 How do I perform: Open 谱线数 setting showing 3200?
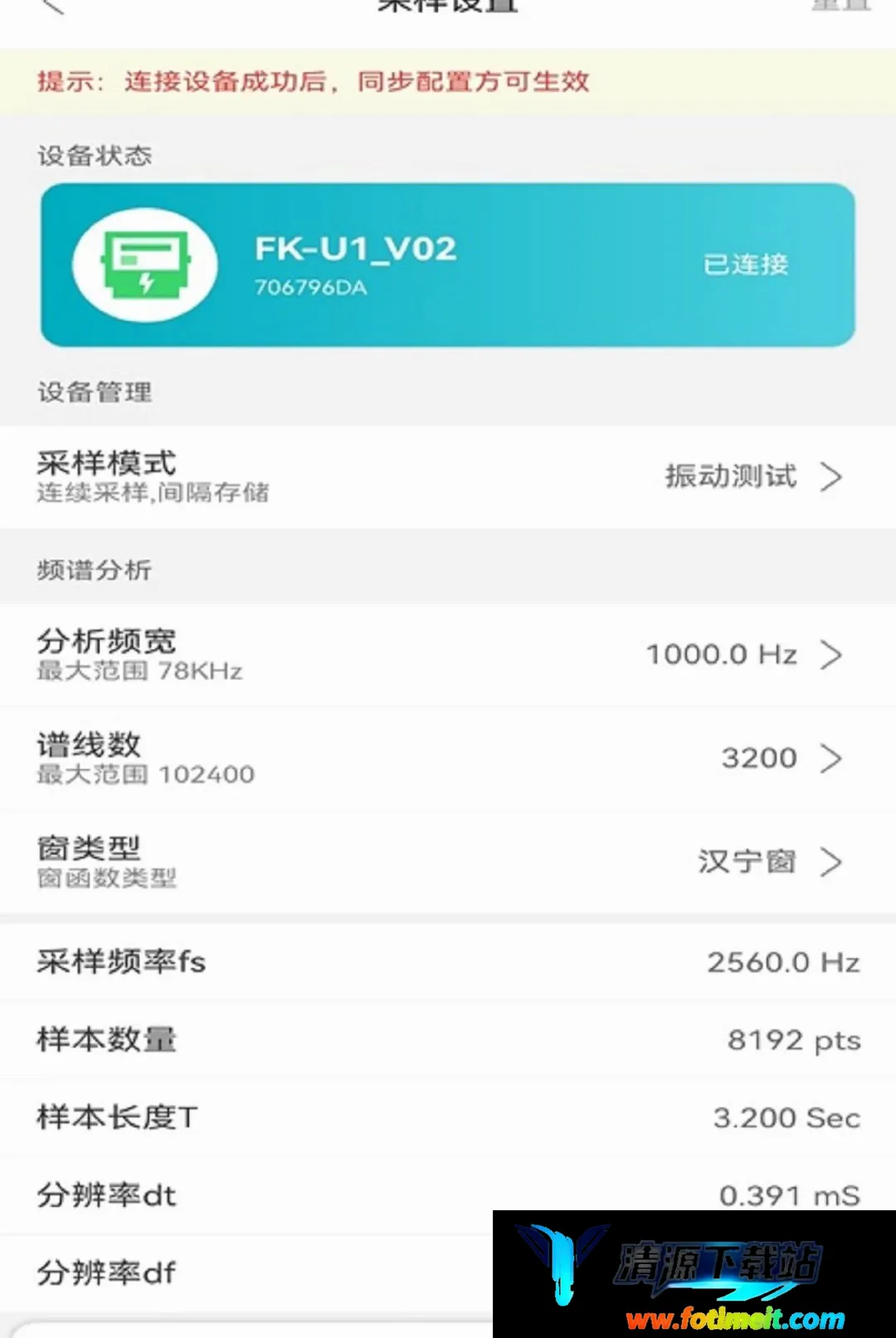pyautogui.click(x=448, y=759)
